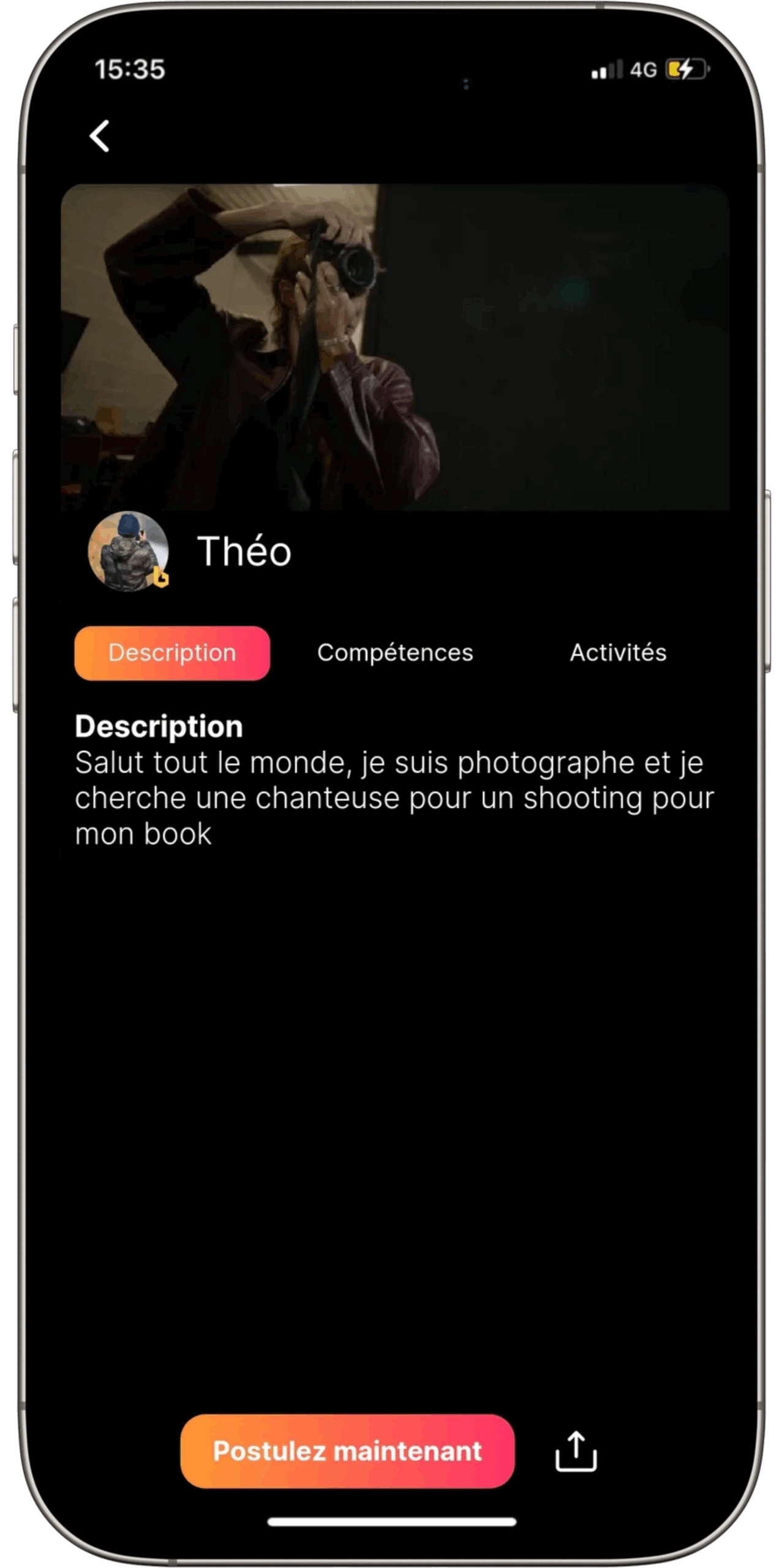This screenshot has height=1568, width=784.
Task: Switch to the Compétences tab
Action: tap(395, 653)
